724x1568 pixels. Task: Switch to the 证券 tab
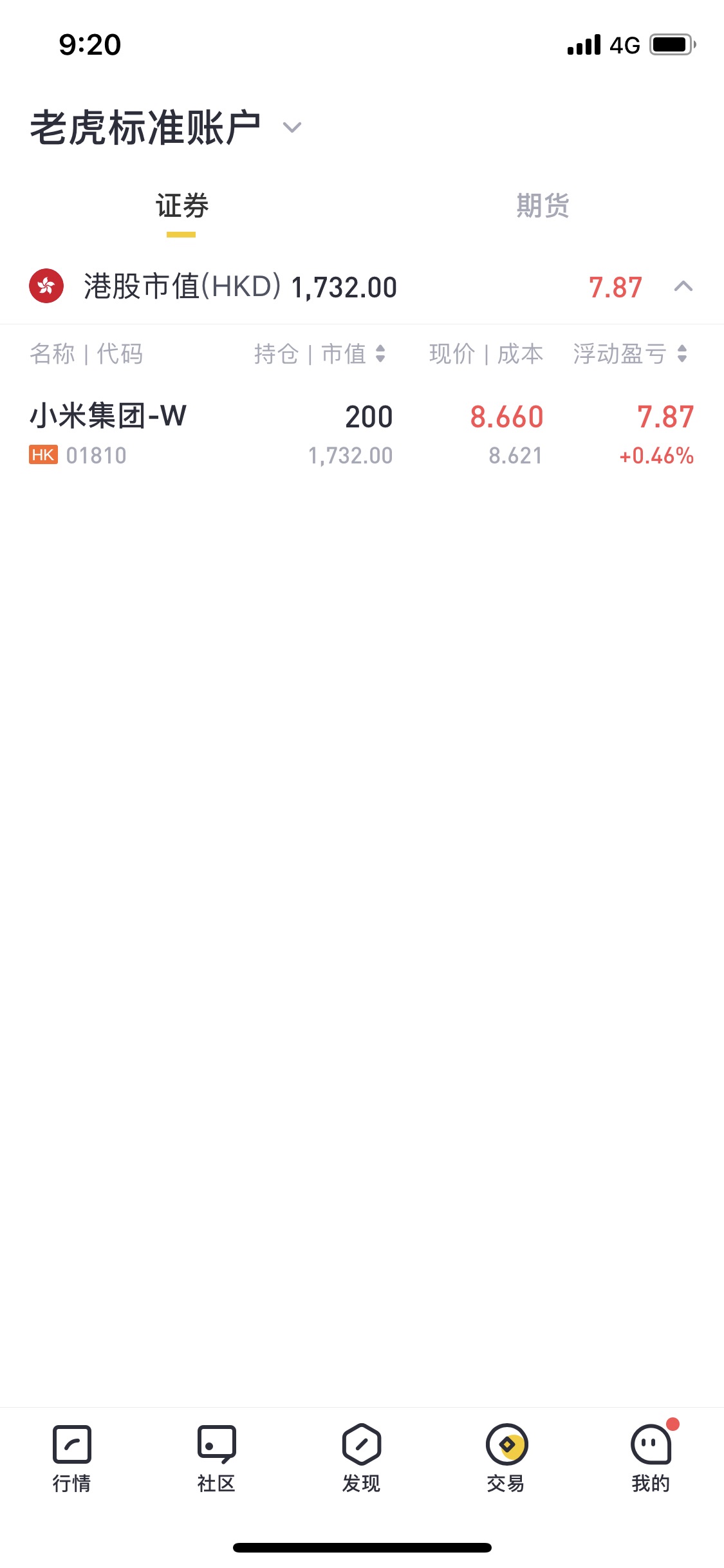tap(181, 207)
